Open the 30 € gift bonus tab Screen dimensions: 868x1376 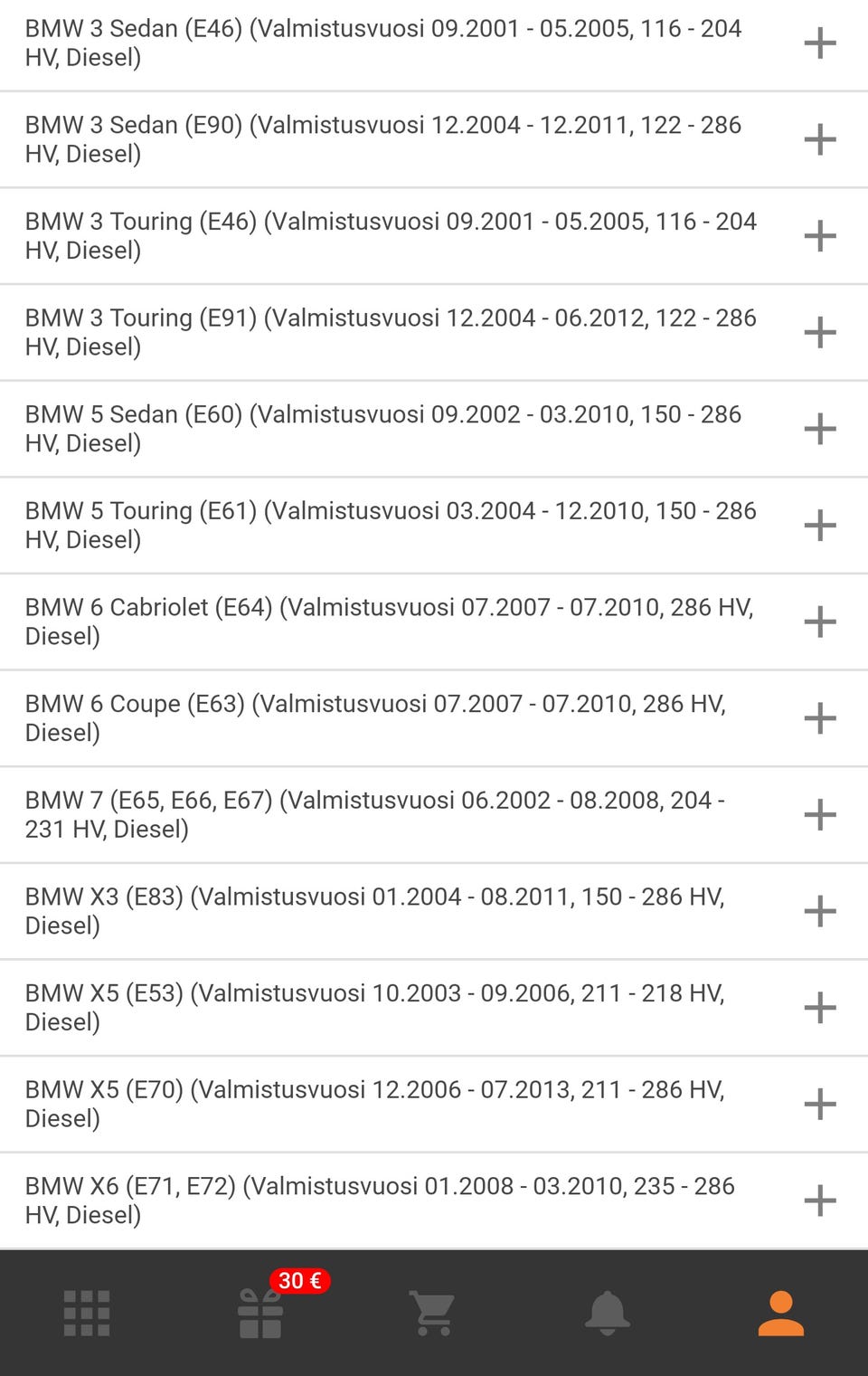[260, 1313]
